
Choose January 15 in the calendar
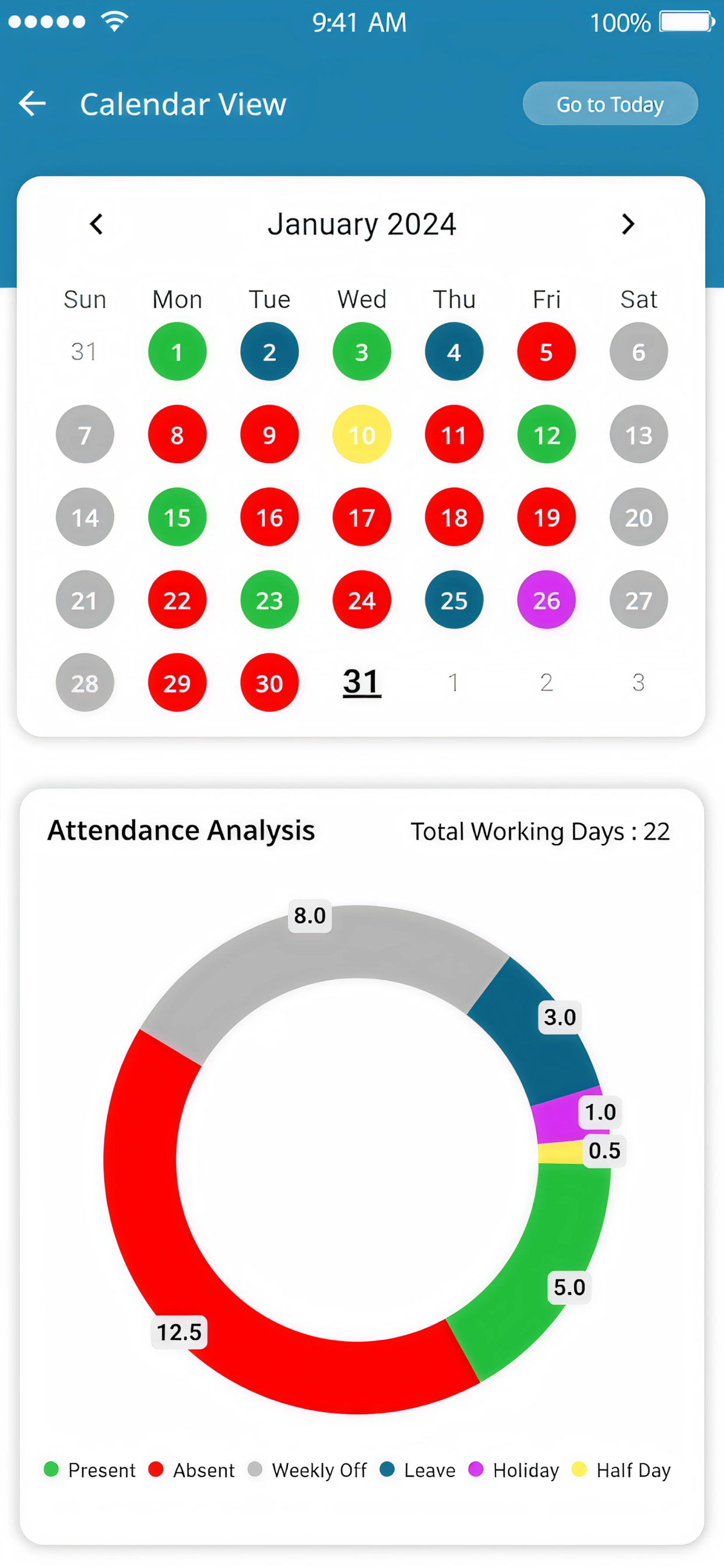click(177, 517)
